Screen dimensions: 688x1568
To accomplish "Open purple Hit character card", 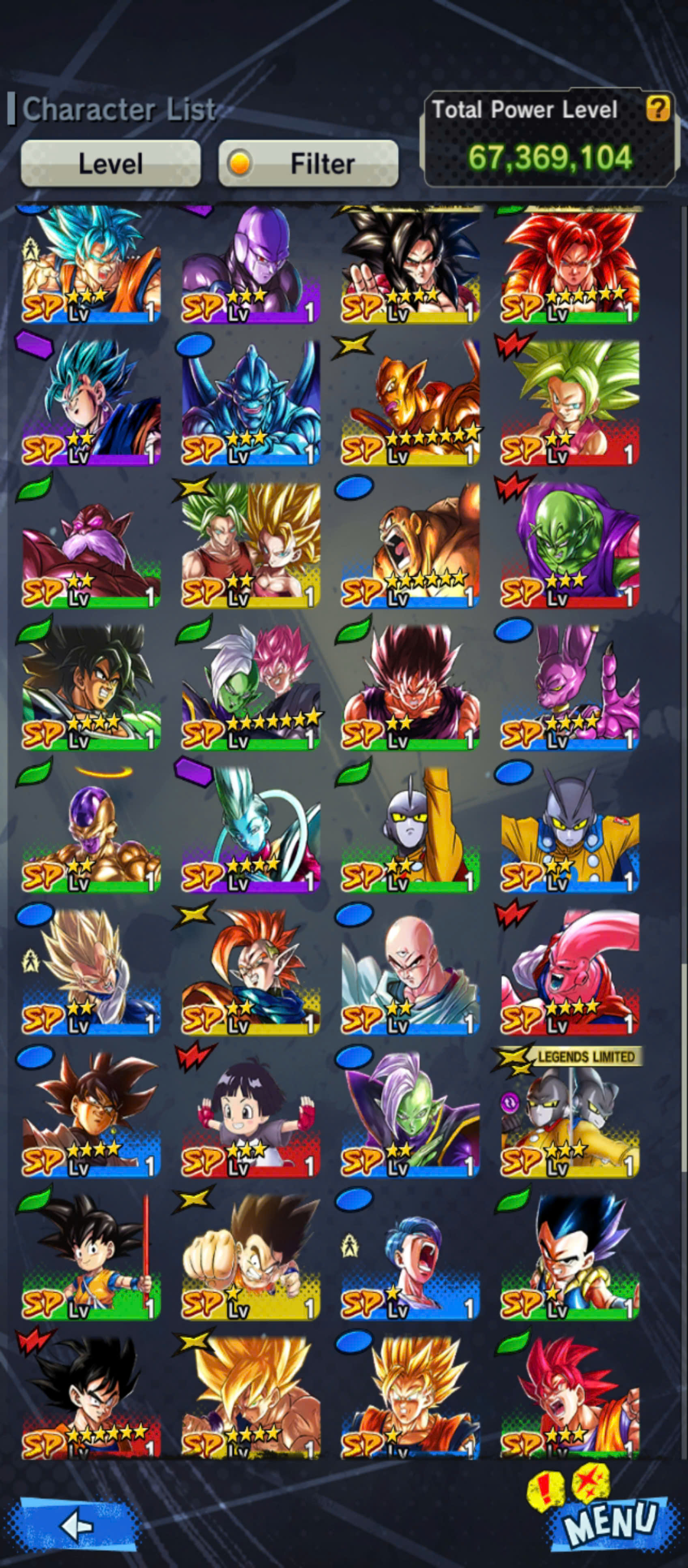I will click(x=251, y=264).
